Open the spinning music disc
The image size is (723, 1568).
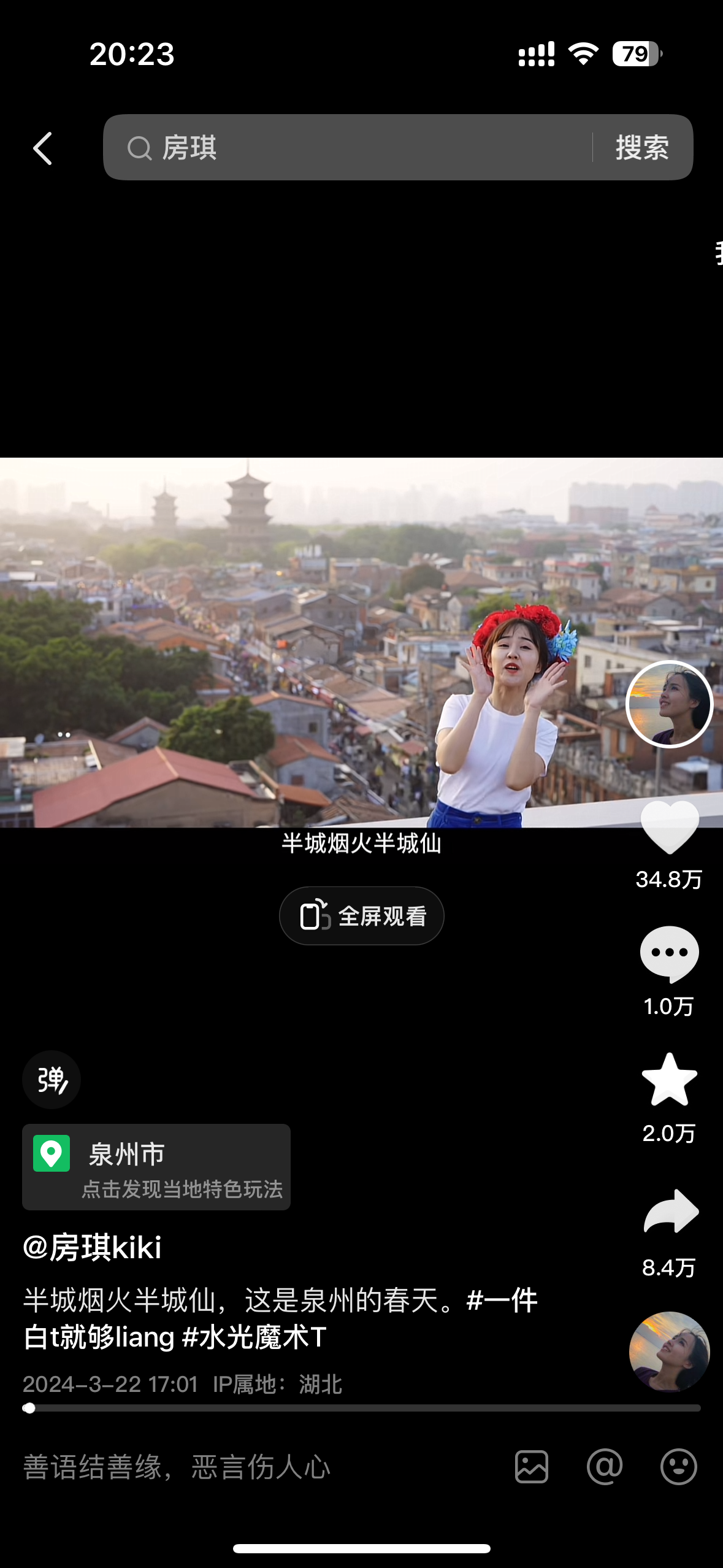669,1351
